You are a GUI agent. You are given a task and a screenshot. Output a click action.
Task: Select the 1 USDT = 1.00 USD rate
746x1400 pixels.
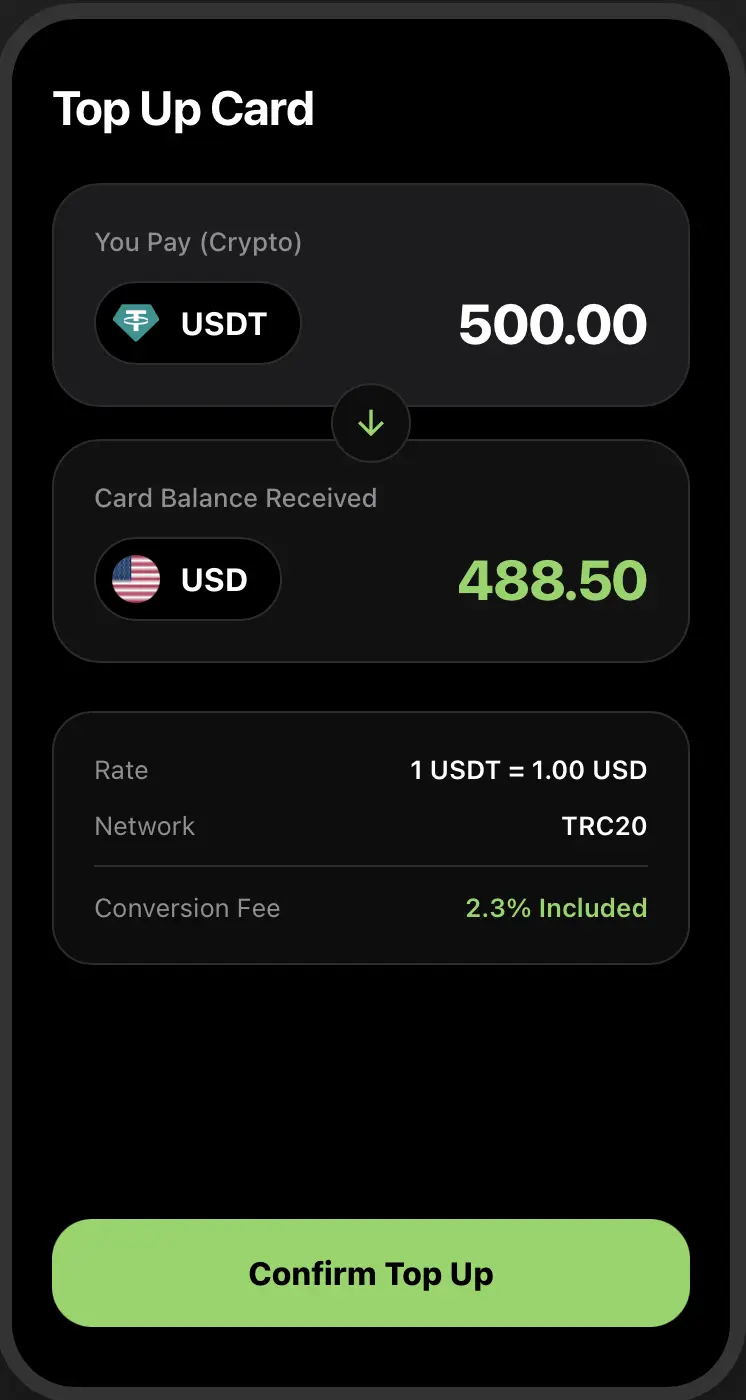(x=529, y=770)
